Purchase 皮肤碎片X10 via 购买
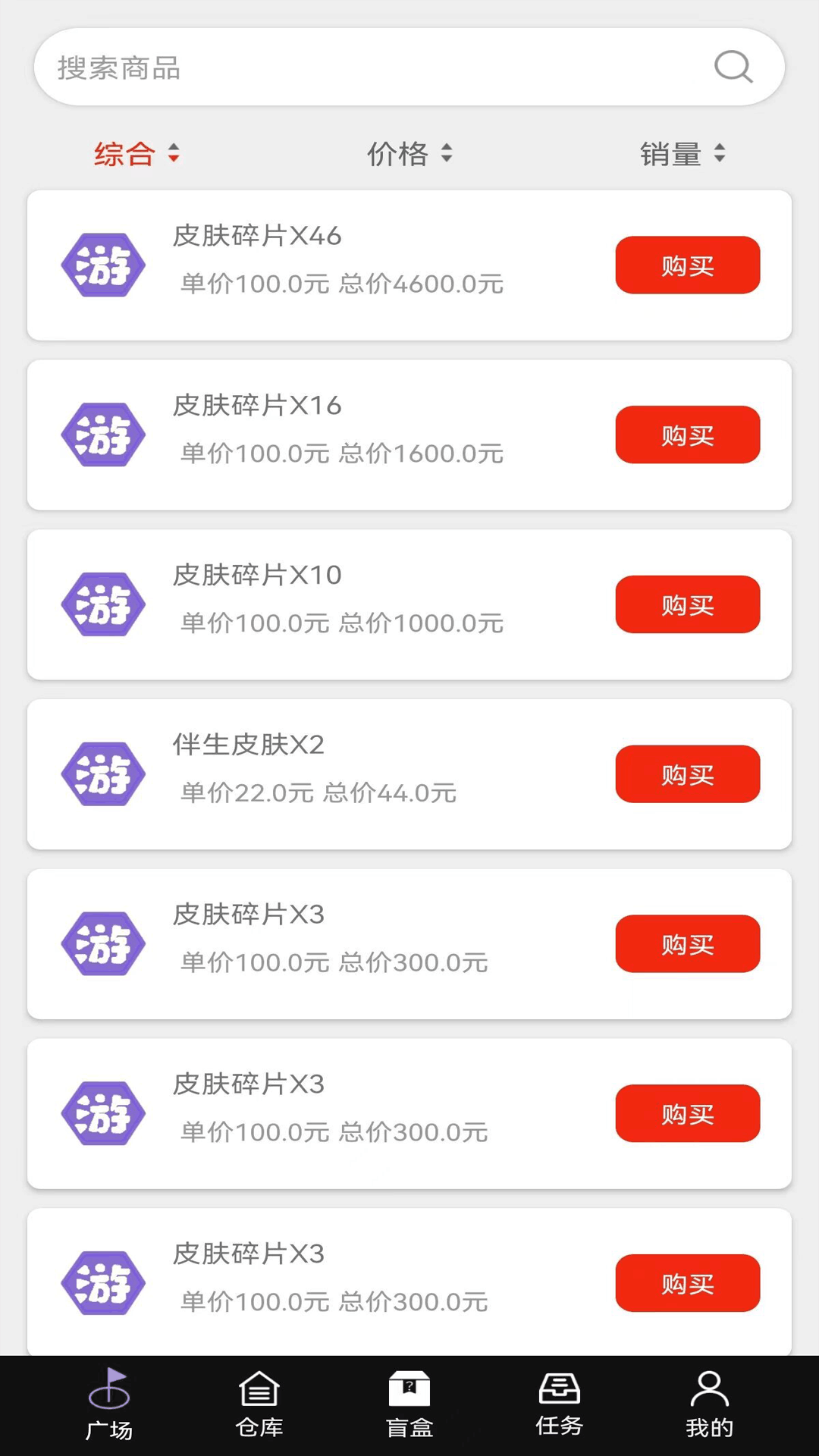 (687, 605)
